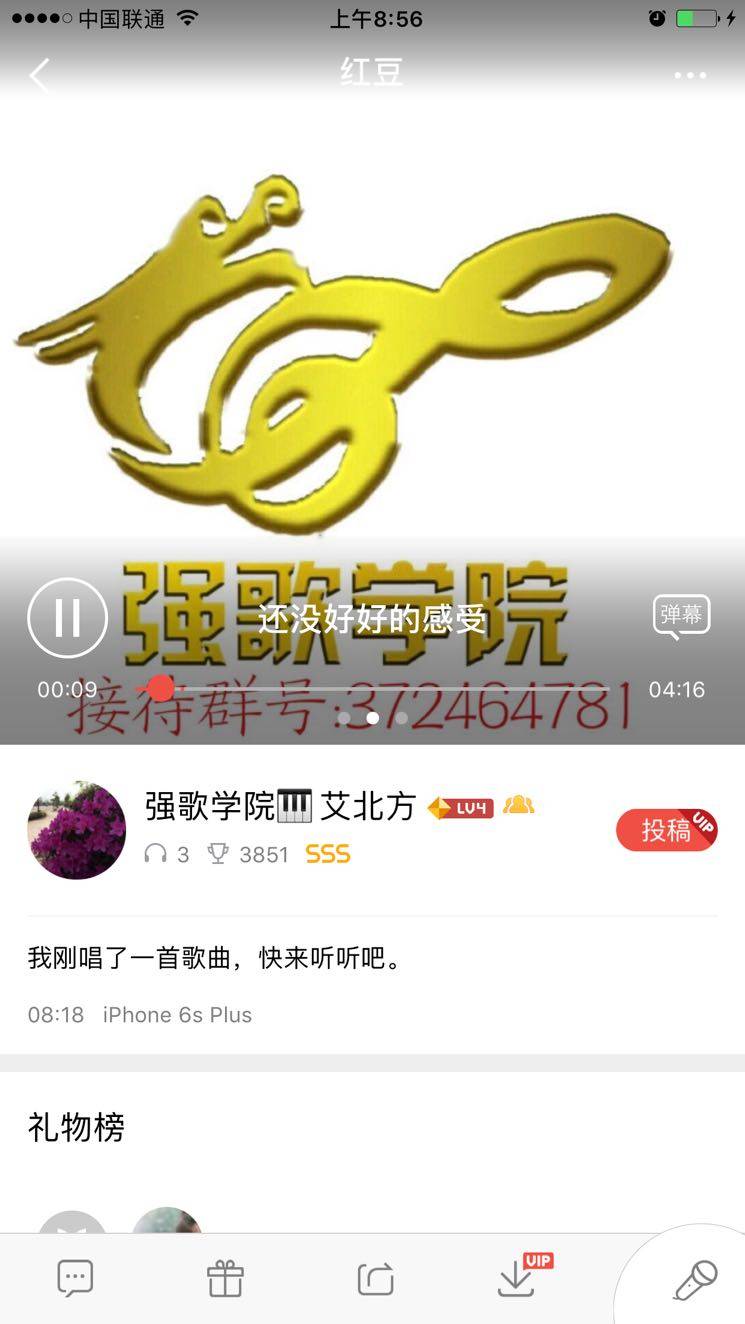Open the singer's flower profile avatar

77,830
